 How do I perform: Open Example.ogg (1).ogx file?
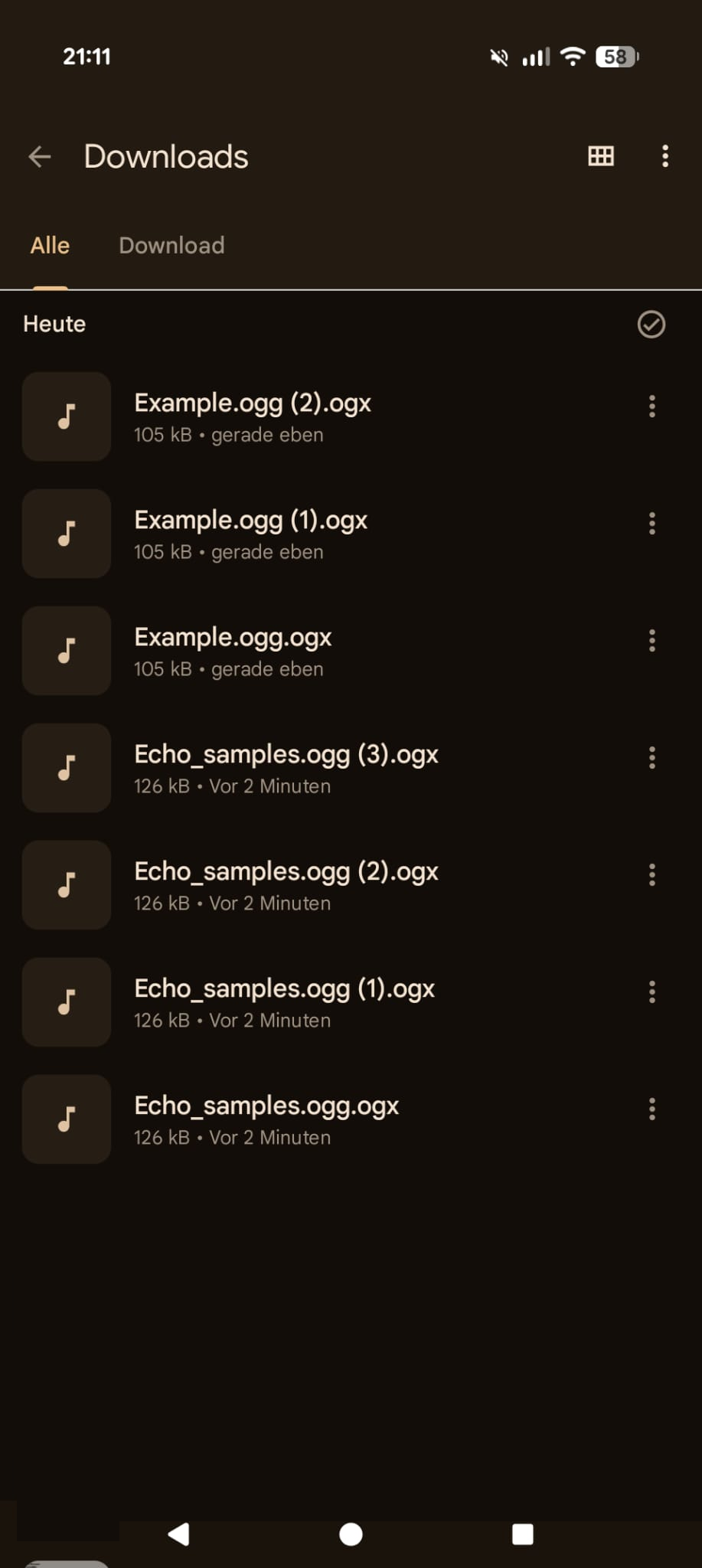[251, 533]
